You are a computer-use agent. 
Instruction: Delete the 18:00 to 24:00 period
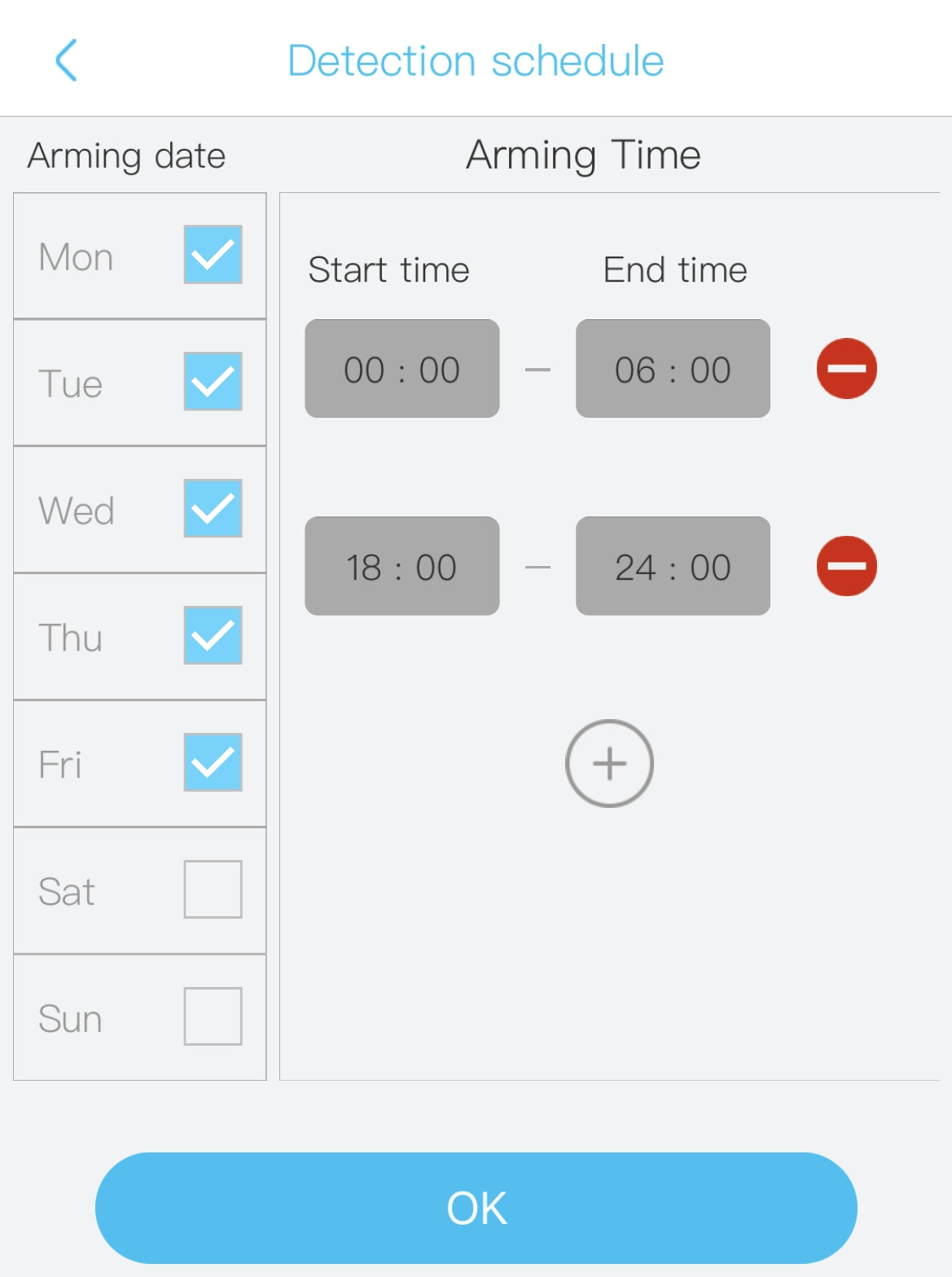coord(846,566)
